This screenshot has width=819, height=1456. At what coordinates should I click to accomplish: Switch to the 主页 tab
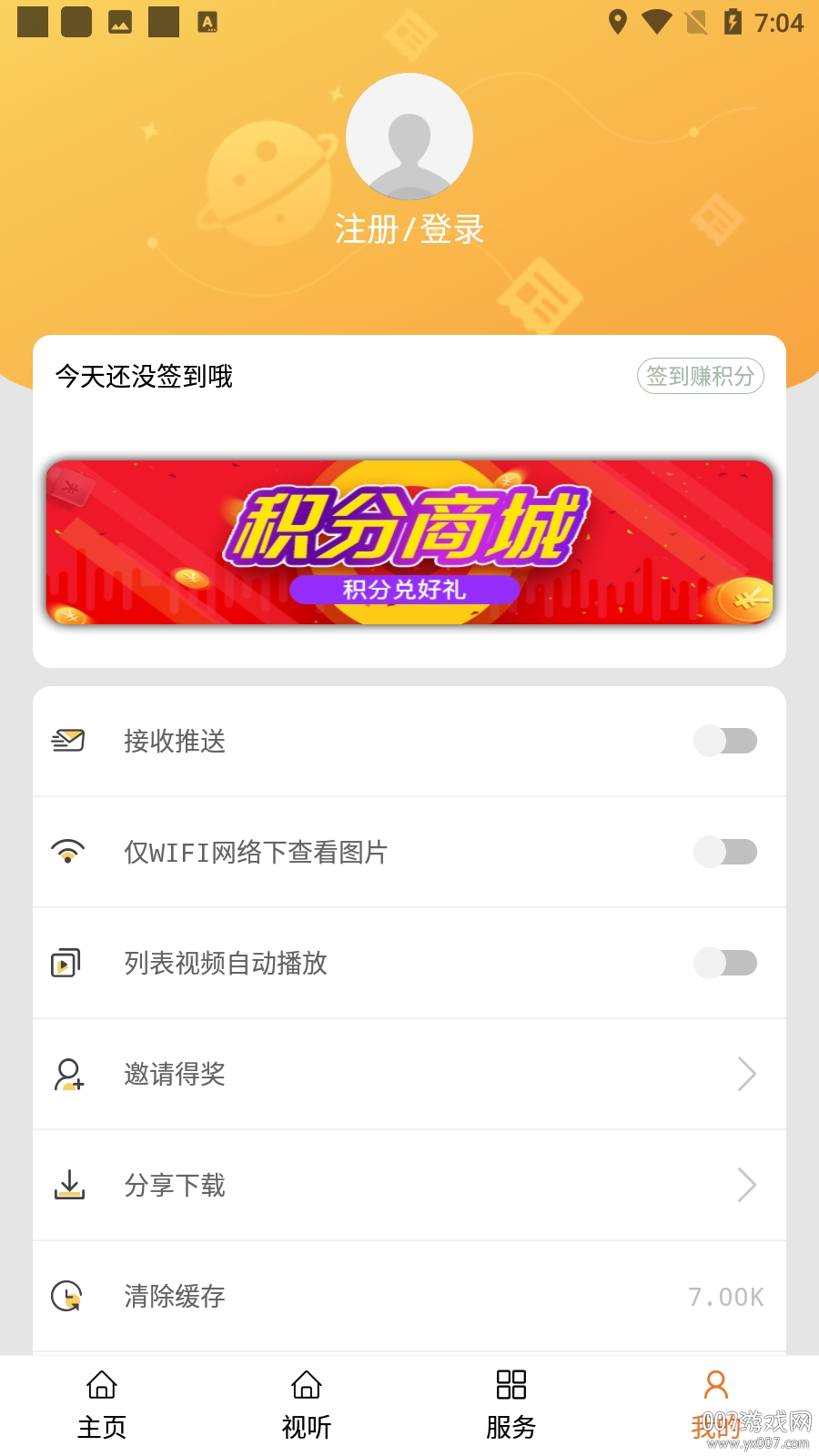(102, 1406)
